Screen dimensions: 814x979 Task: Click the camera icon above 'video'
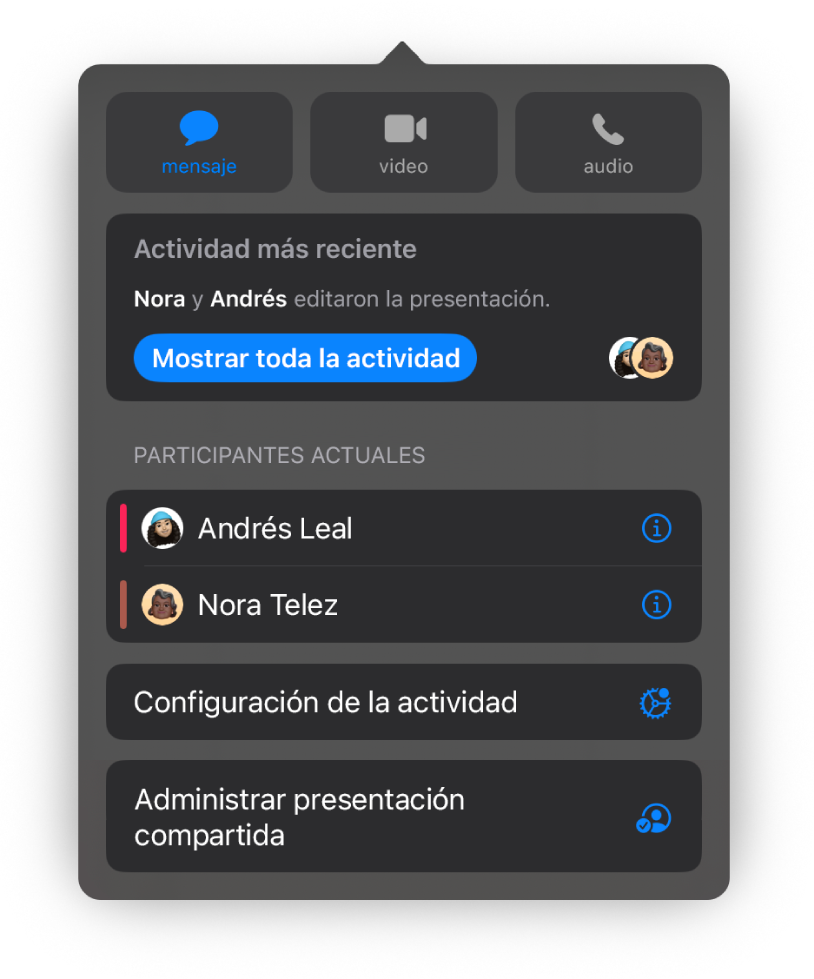(403, 126)
